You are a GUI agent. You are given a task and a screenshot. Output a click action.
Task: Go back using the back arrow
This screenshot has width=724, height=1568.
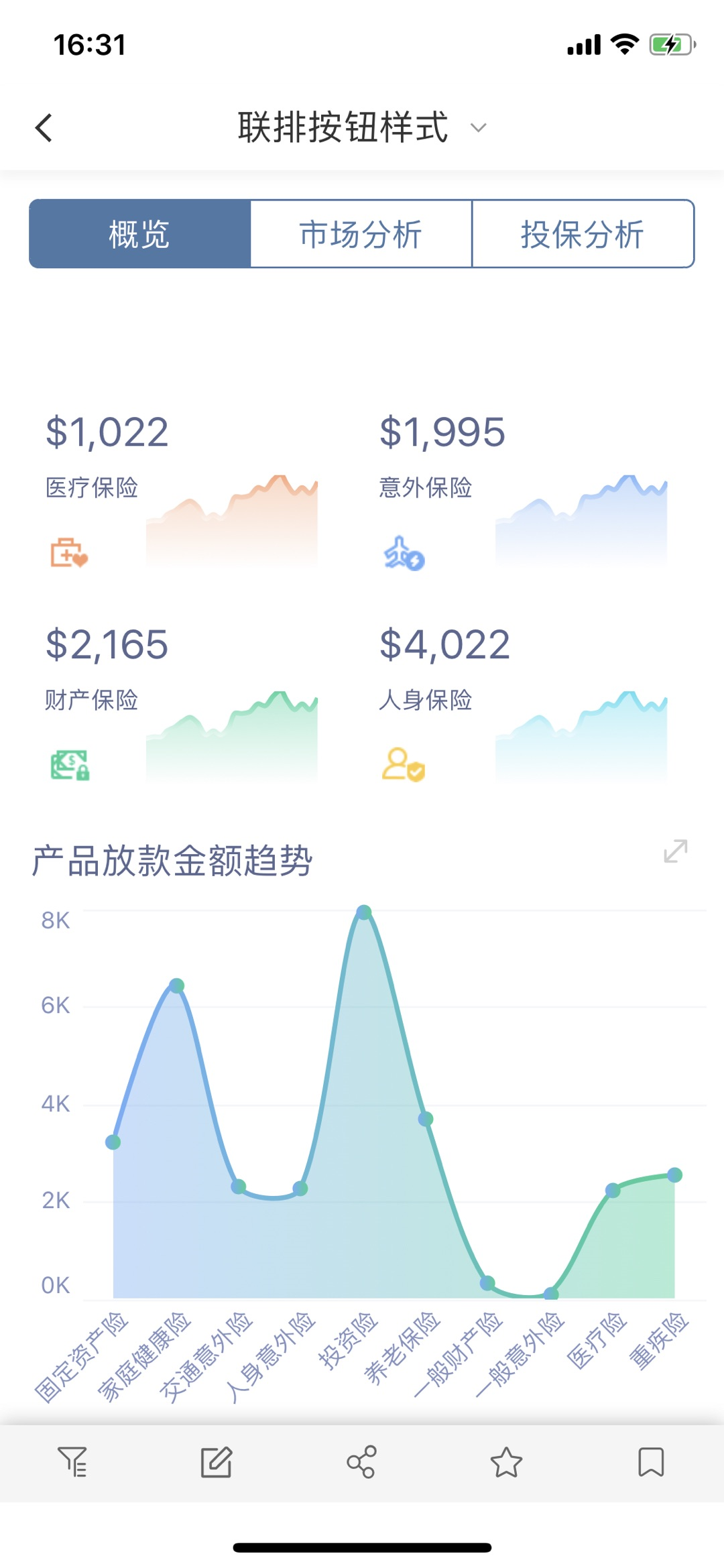(x=44, y=128)
